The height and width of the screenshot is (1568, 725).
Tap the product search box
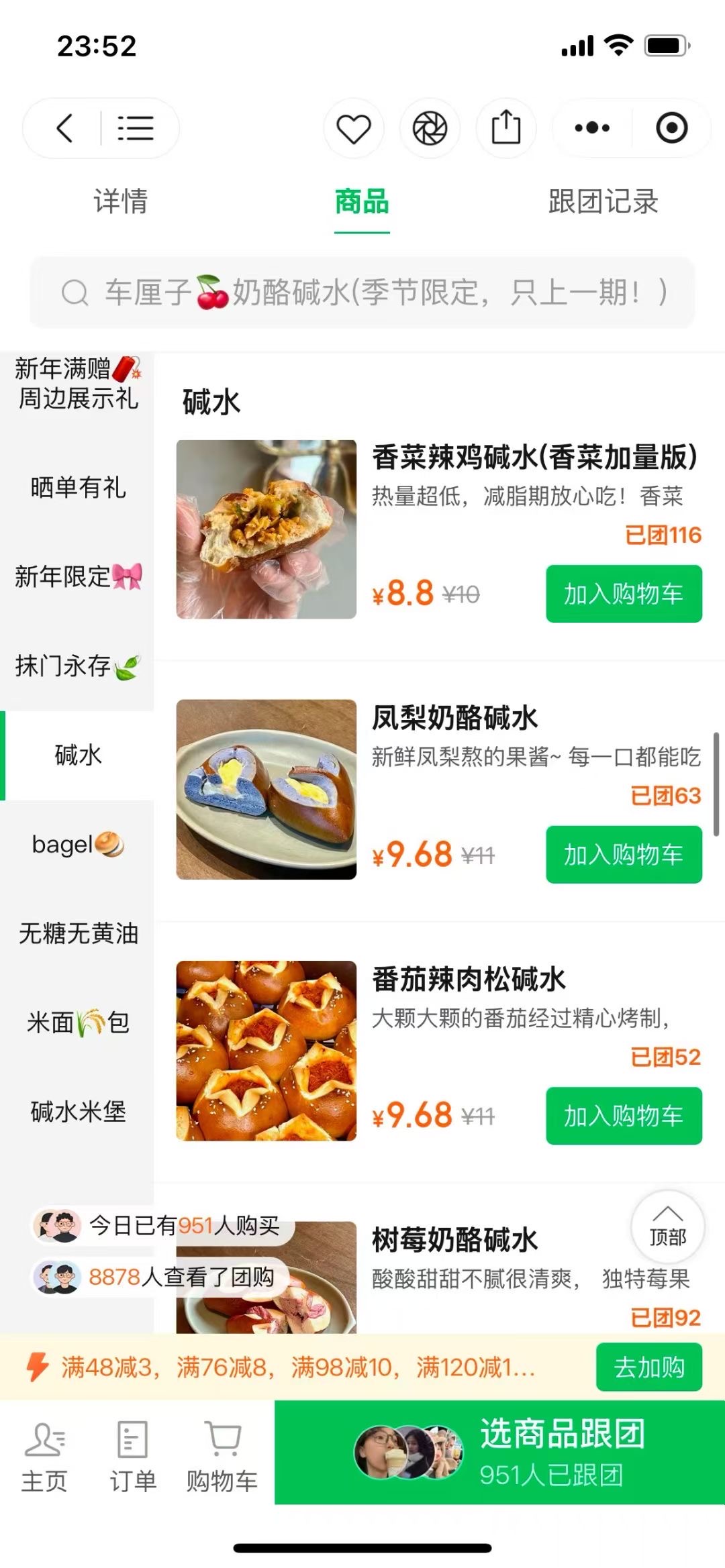(362, 293)
